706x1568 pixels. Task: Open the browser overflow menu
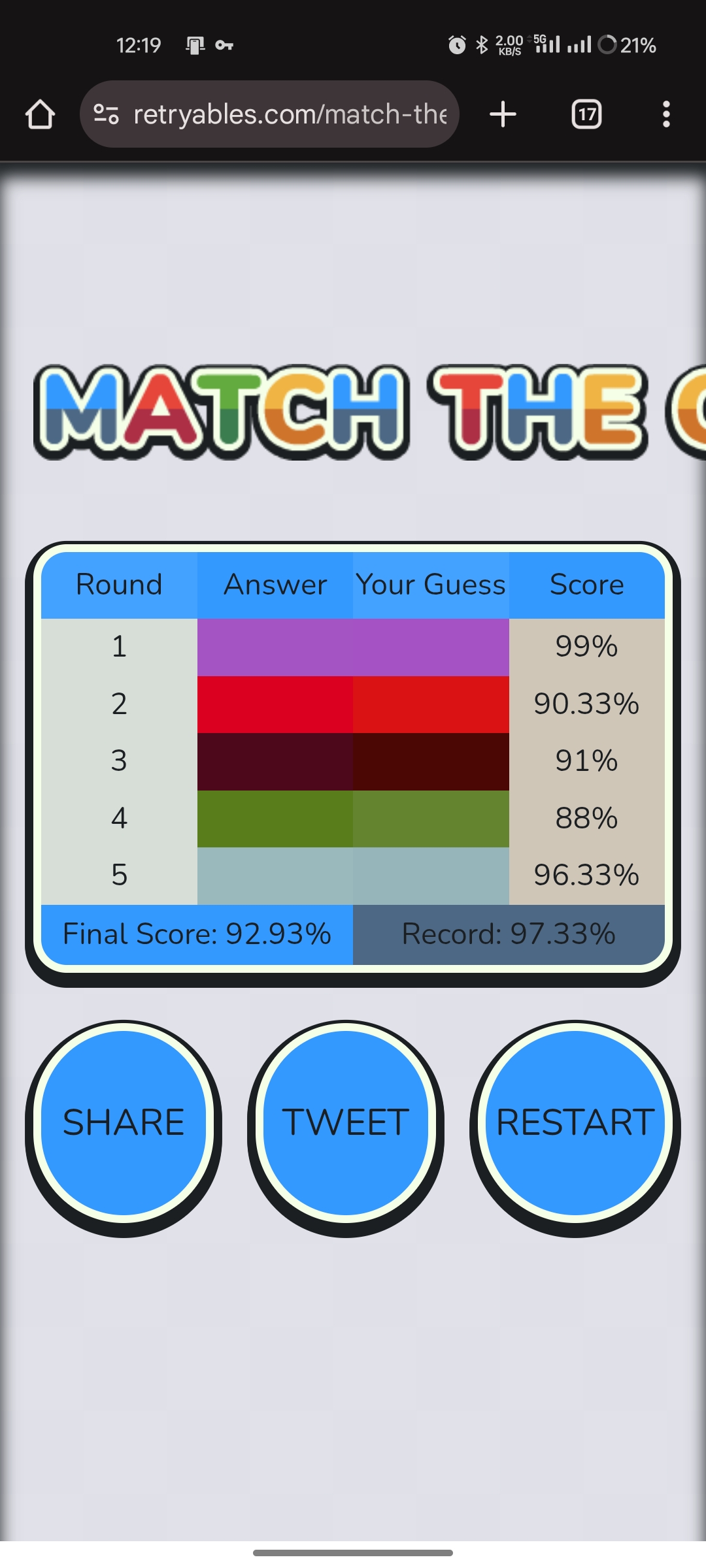tap(666, 114)
